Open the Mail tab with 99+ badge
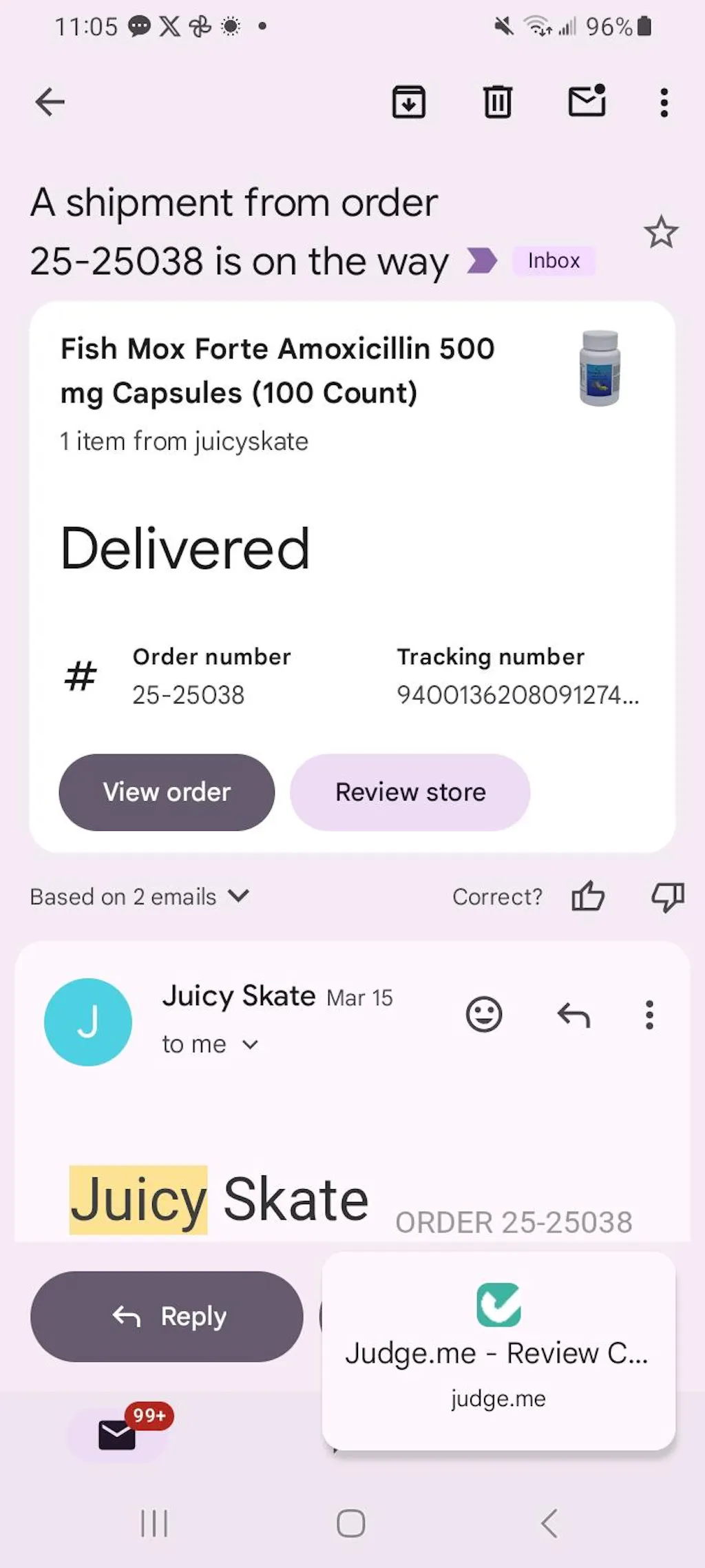Image resolution: width=705 pixels, height=1568 pixels. pos(118,1434)
